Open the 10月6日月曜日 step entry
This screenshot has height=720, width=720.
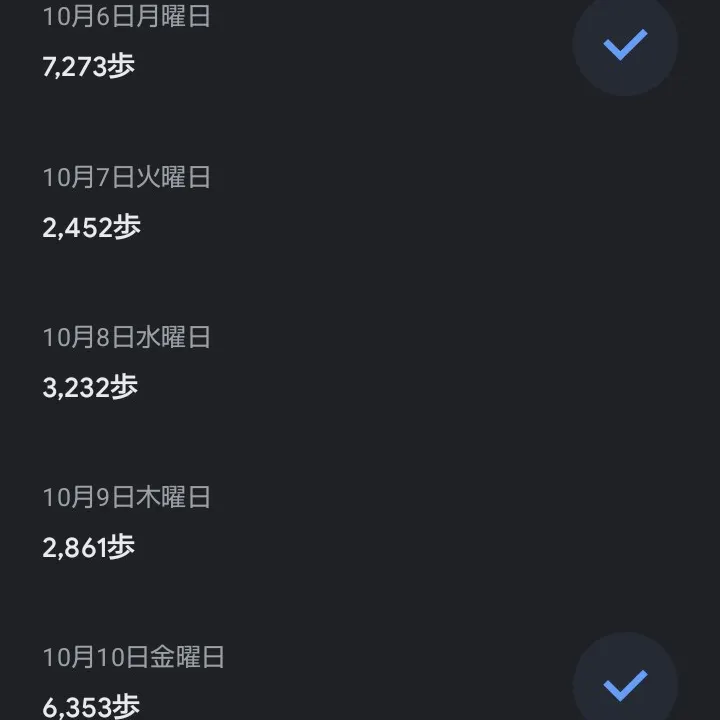pos(126,42)
